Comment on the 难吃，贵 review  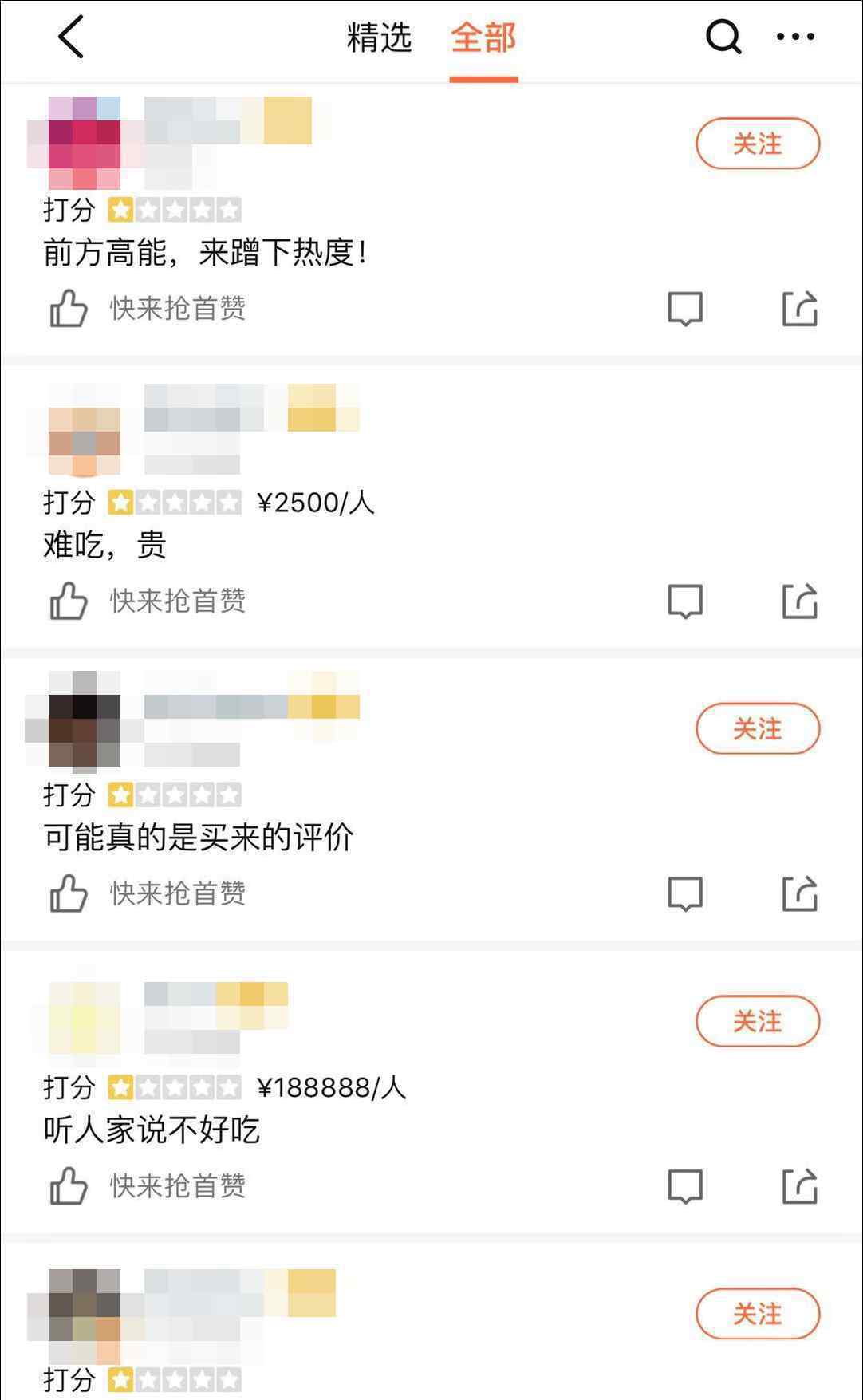[685, 601]
